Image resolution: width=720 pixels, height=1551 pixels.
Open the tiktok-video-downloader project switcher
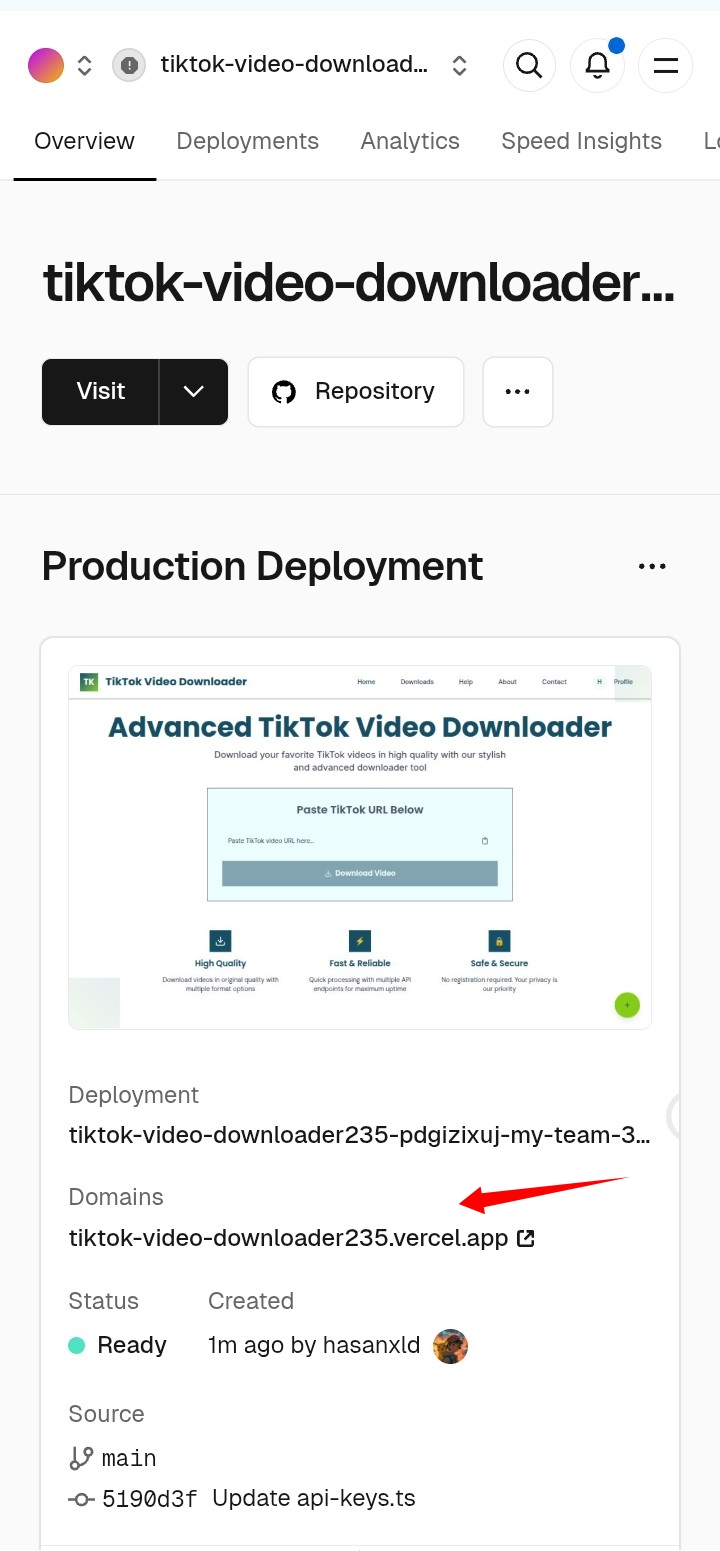(x=292, y=66)
